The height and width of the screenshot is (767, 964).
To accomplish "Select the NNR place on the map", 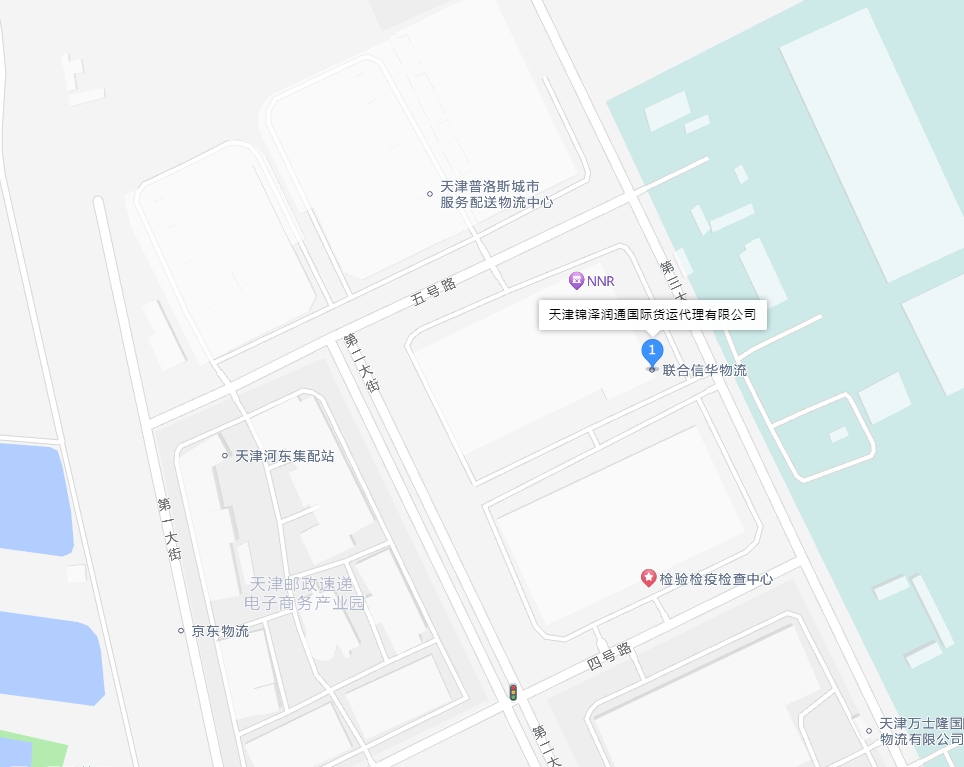I will click(x=592, y=280).
